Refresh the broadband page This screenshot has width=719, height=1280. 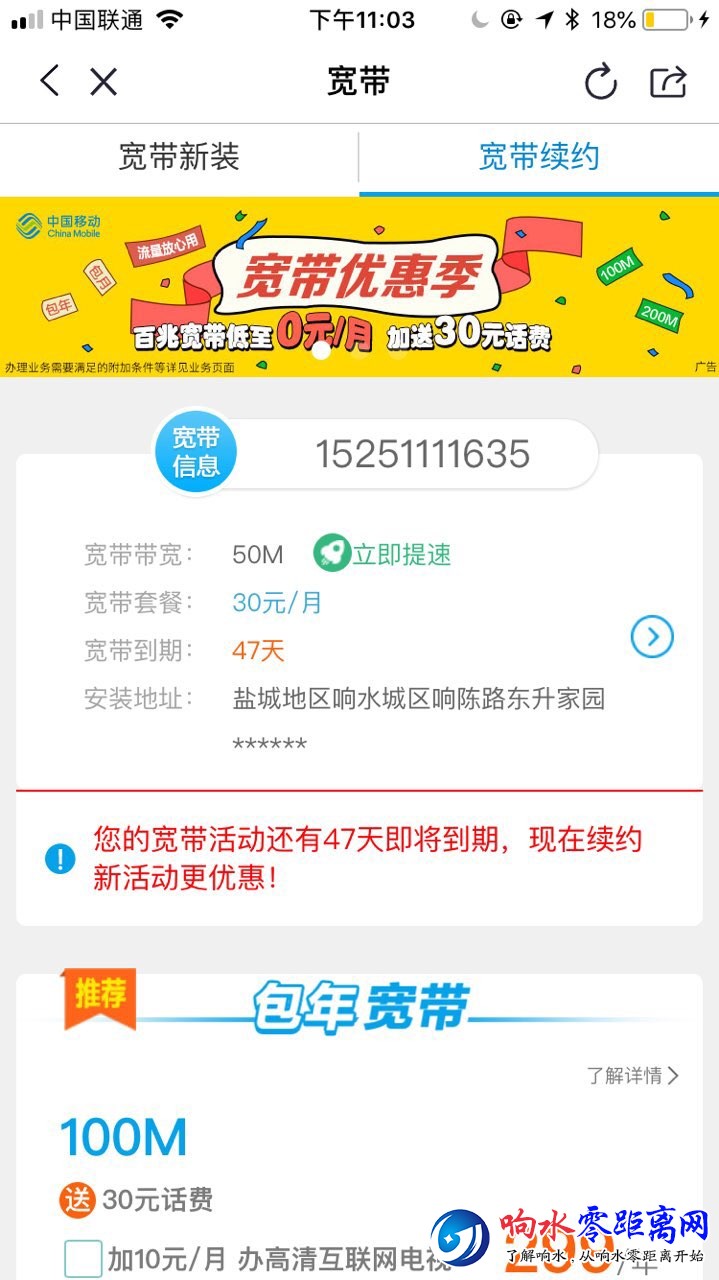pos(600,82)
